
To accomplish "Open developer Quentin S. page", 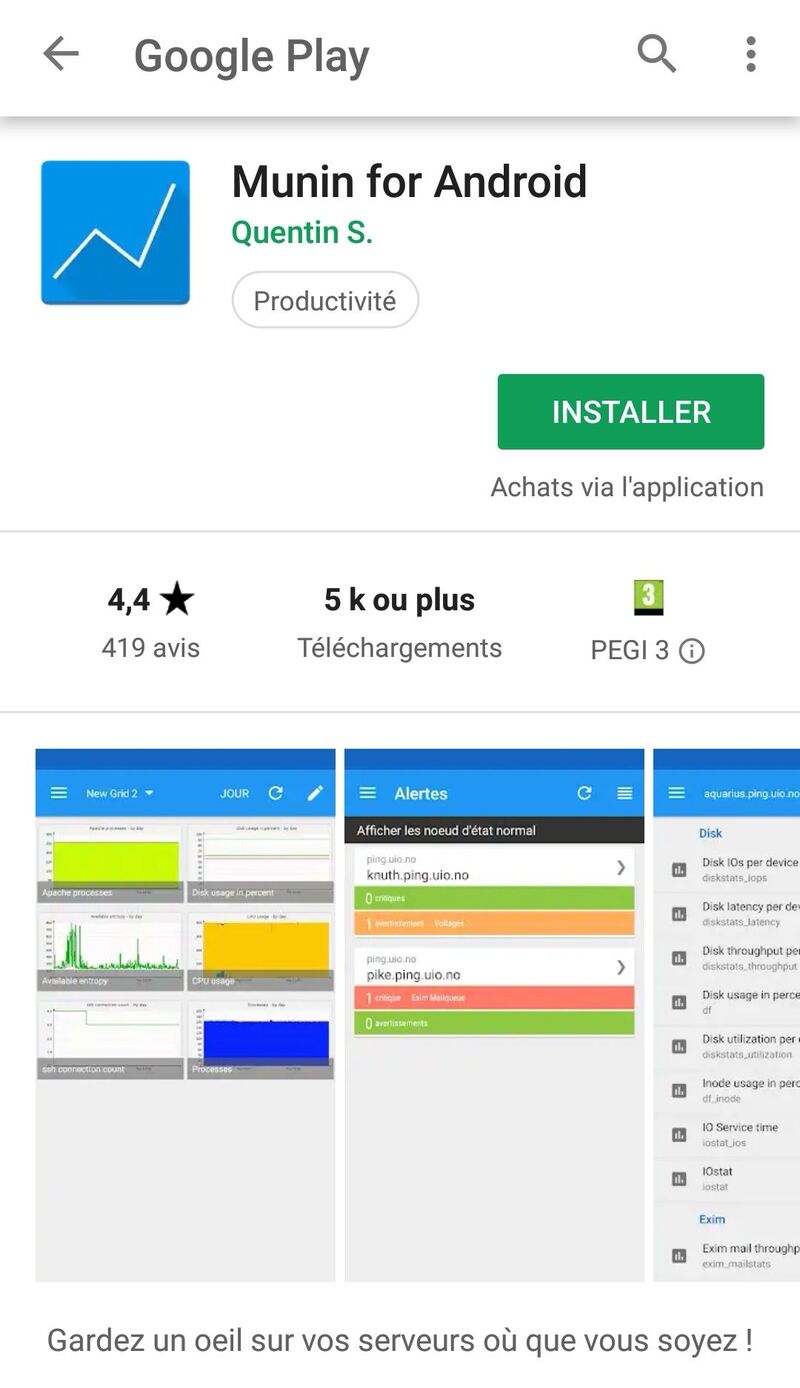I will coord(302,232).
